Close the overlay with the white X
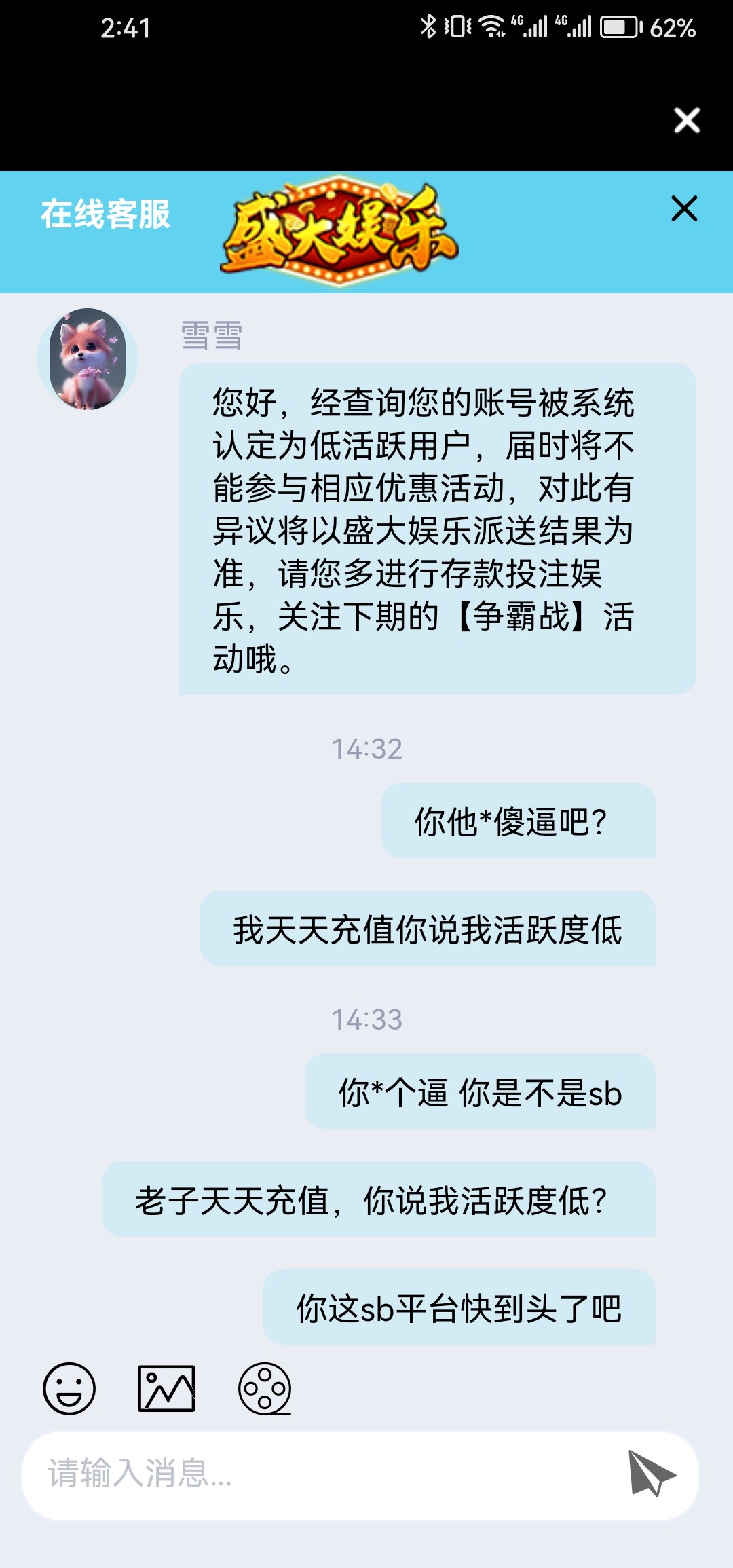Screen dimensions: 733x1568 pos(687,120)
